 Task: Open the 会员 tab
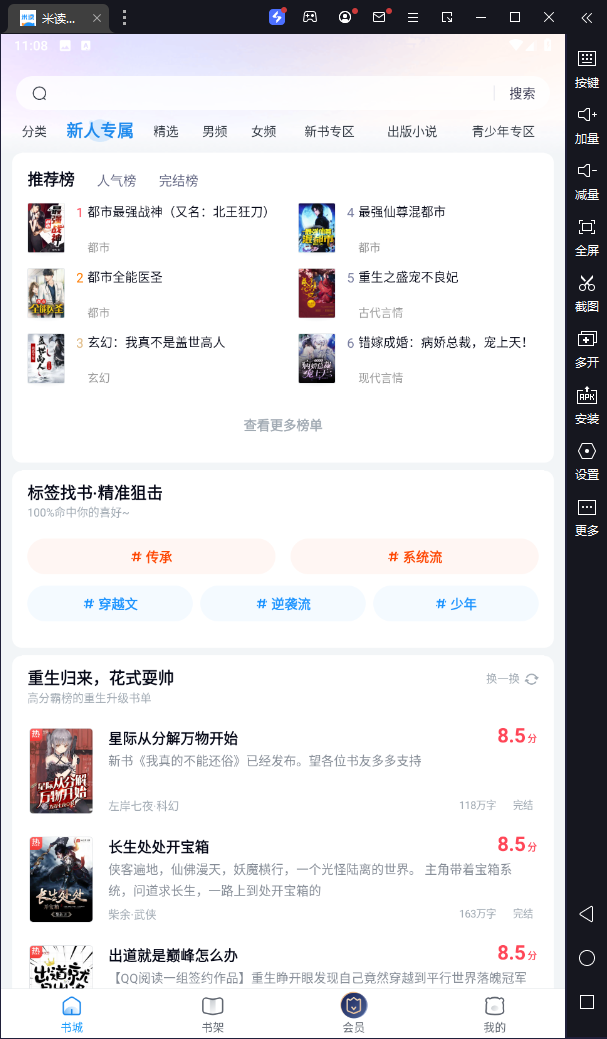click(x=354, y=1012)
